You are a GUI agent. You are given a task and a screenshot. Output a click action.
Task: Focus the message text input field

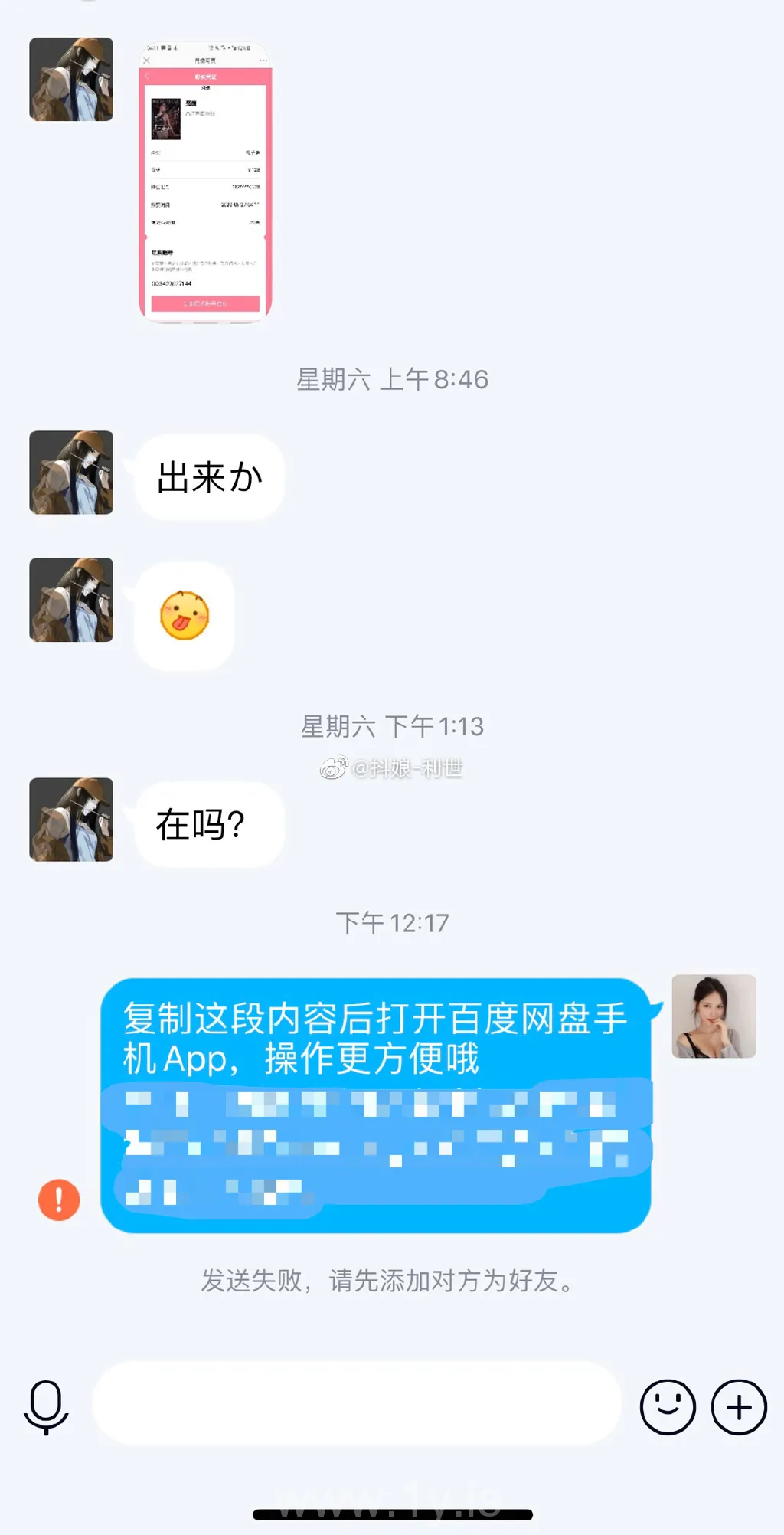pos(356,1403)
